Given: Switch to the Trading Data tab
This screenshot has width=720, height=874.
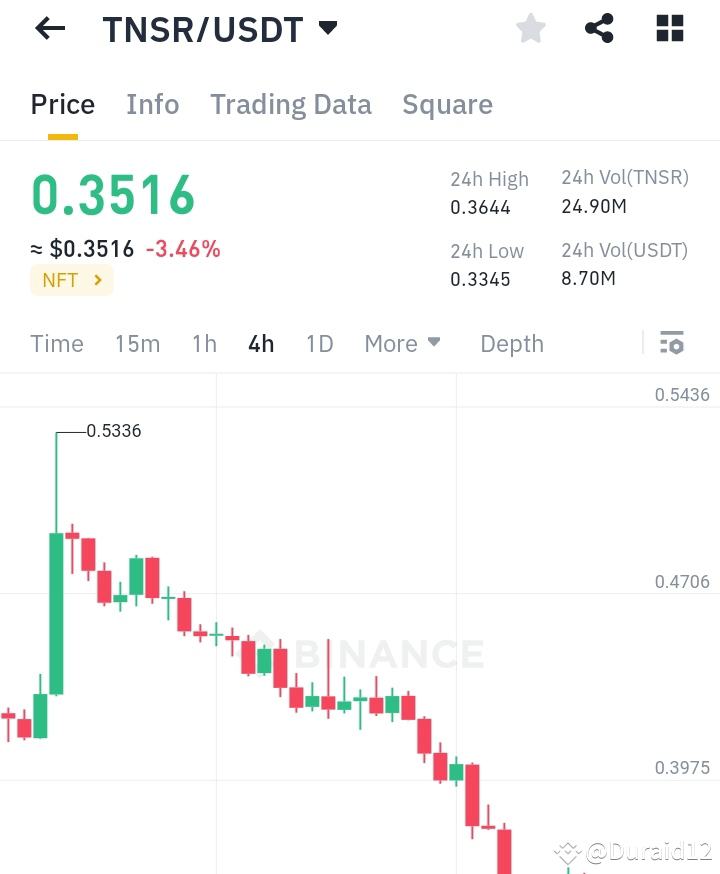Looking at the screenshot, I should click(x=290, y=104).
